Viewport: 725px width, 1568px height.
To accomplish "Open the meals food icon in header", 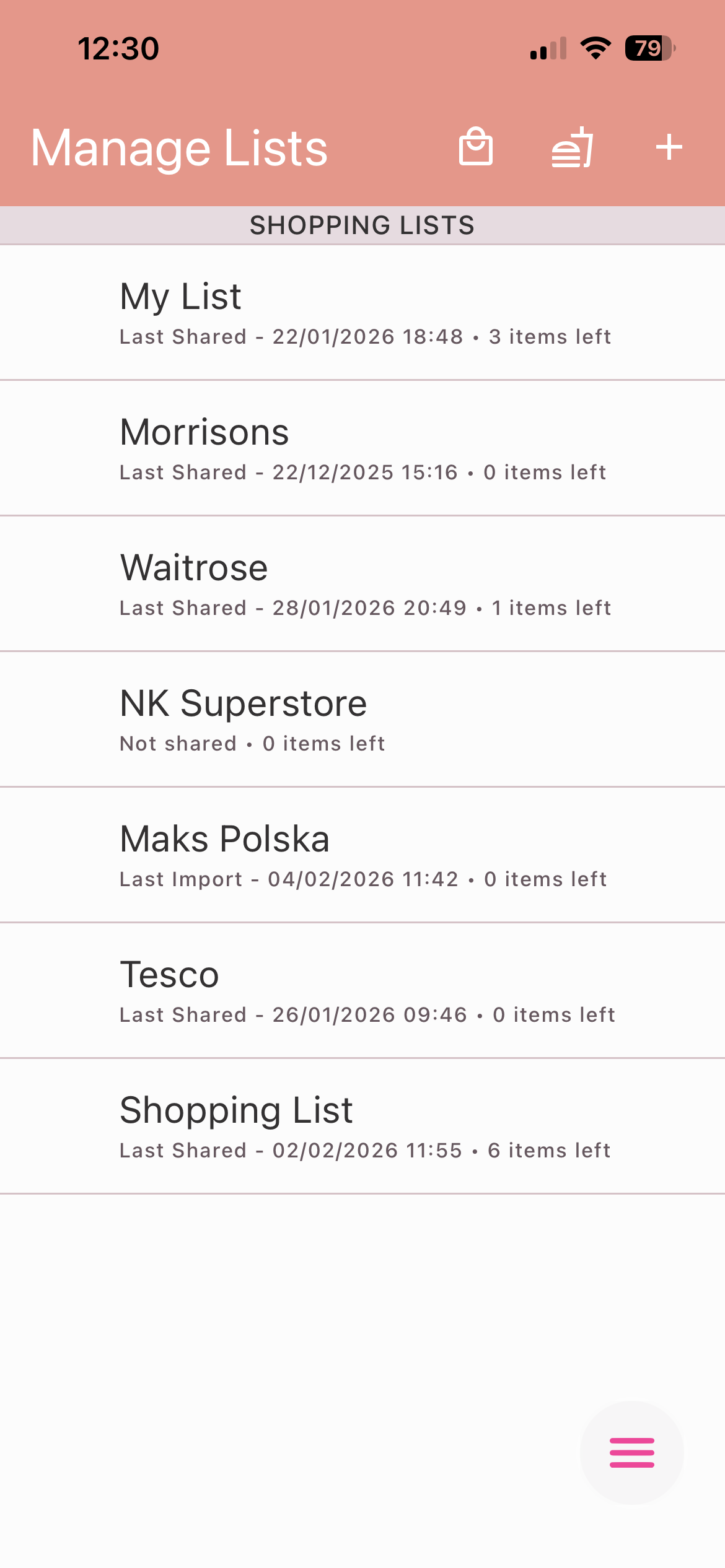I will pos(573,147).
